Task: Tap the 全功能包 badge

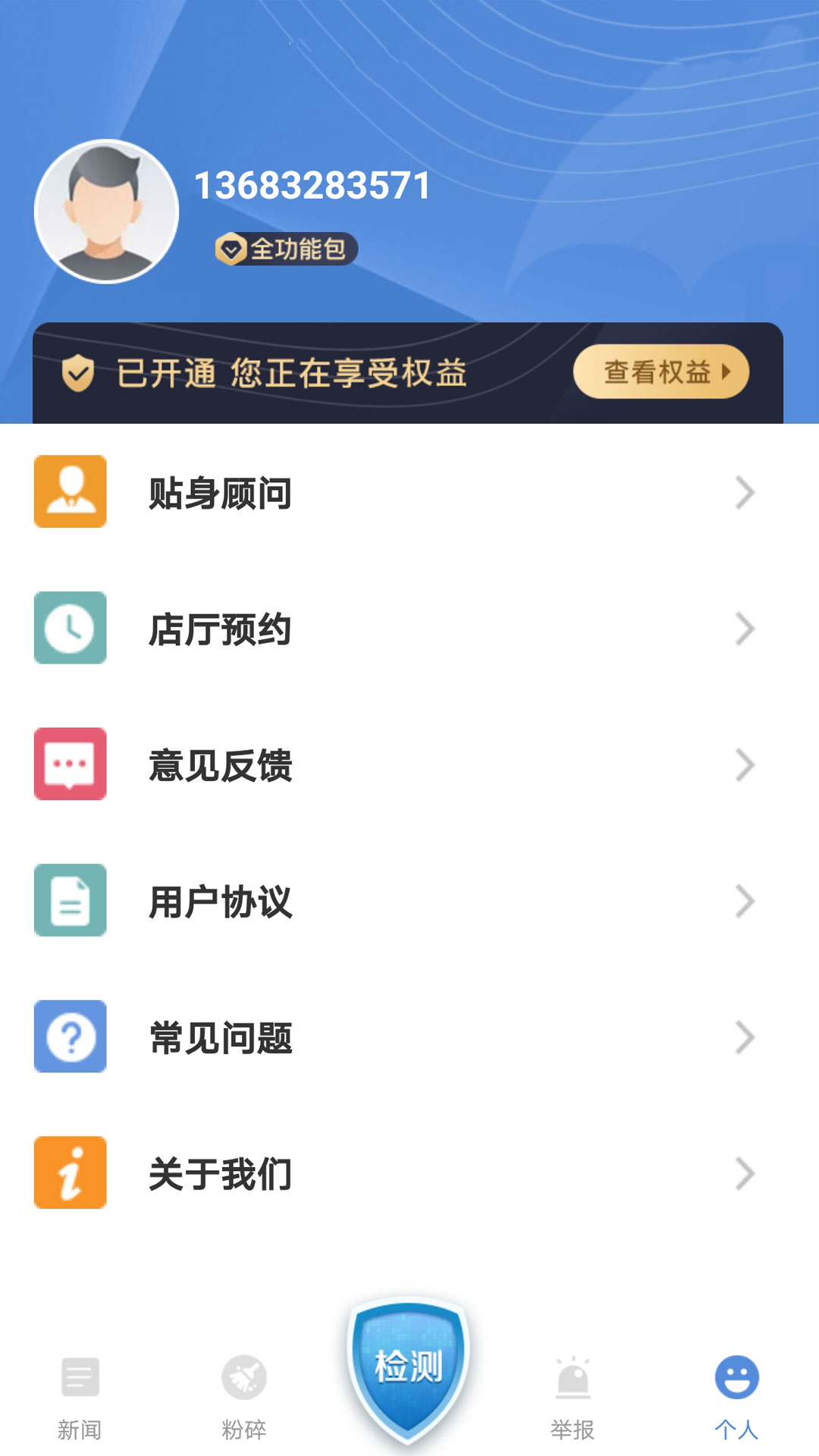Action: point(286,249)
